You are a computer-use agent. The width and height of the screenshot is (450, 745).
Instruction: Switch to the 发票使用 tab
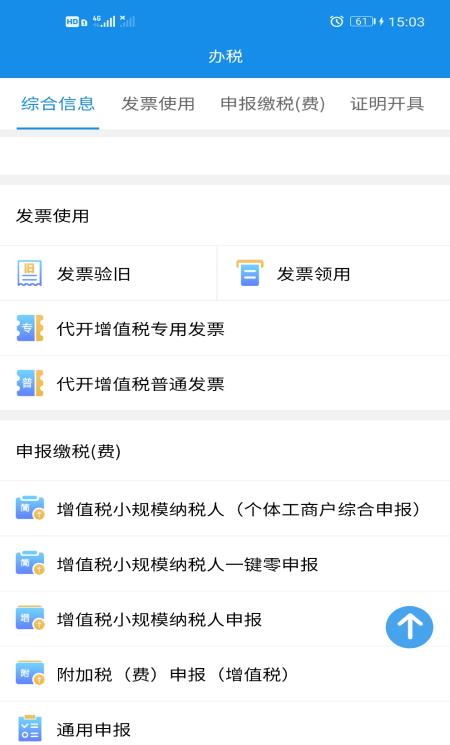[158, 104]
